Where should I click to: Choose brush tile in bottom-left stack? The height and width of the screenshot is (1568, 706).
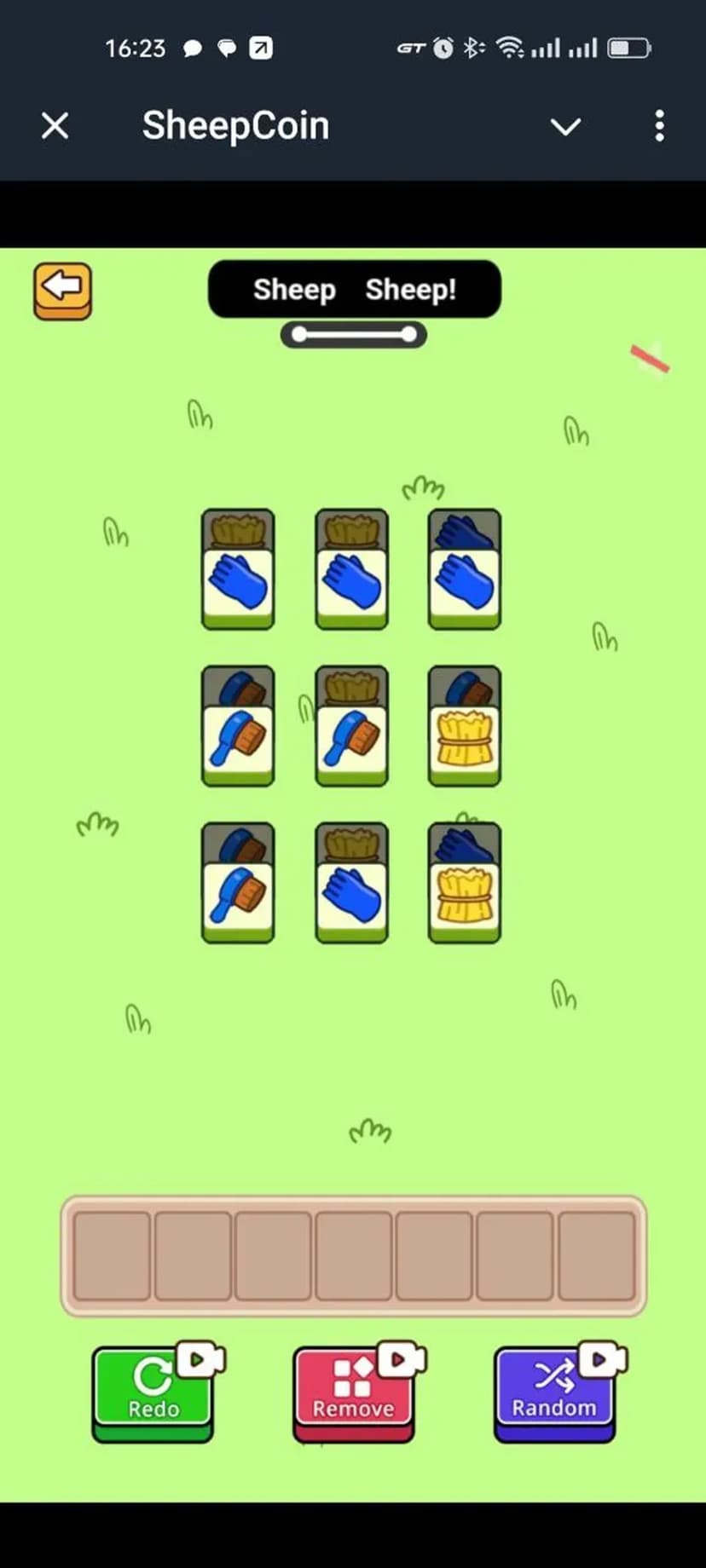[x=238, y=896]
